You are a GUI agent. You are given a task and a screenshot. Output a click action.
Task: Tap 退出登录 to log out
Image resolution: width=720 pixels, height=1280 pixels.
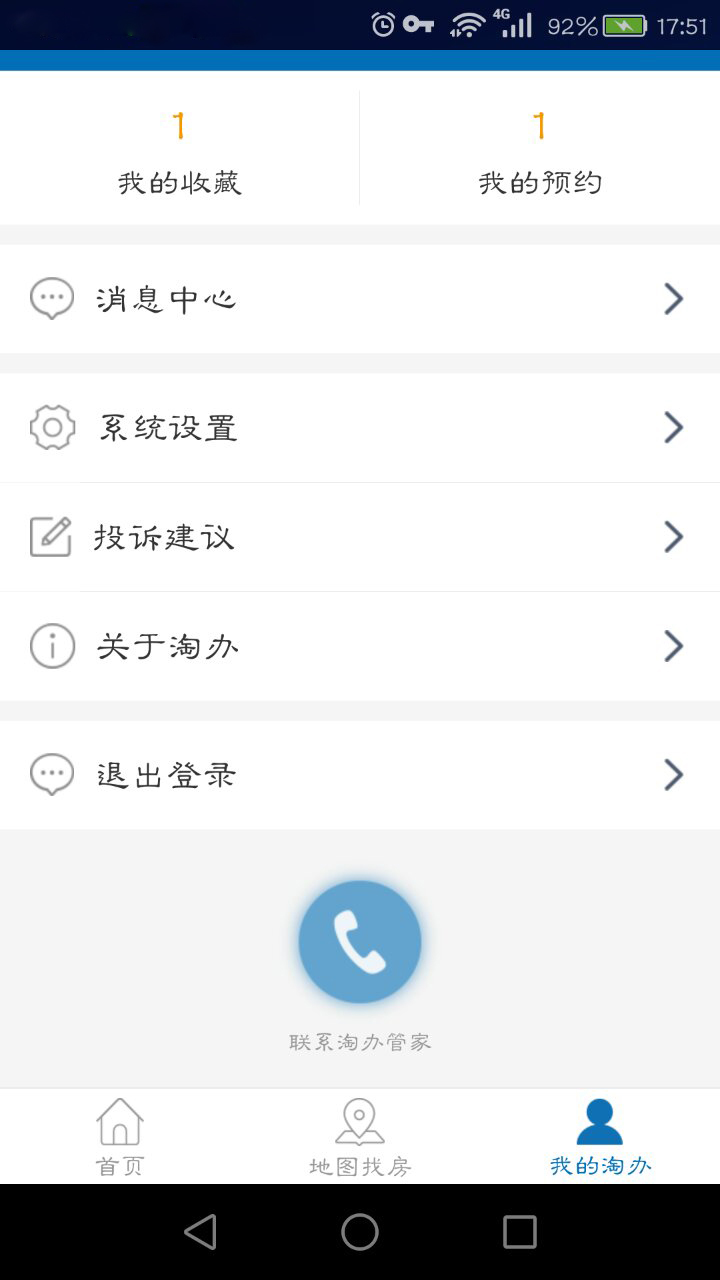click(x=360, y=775)
